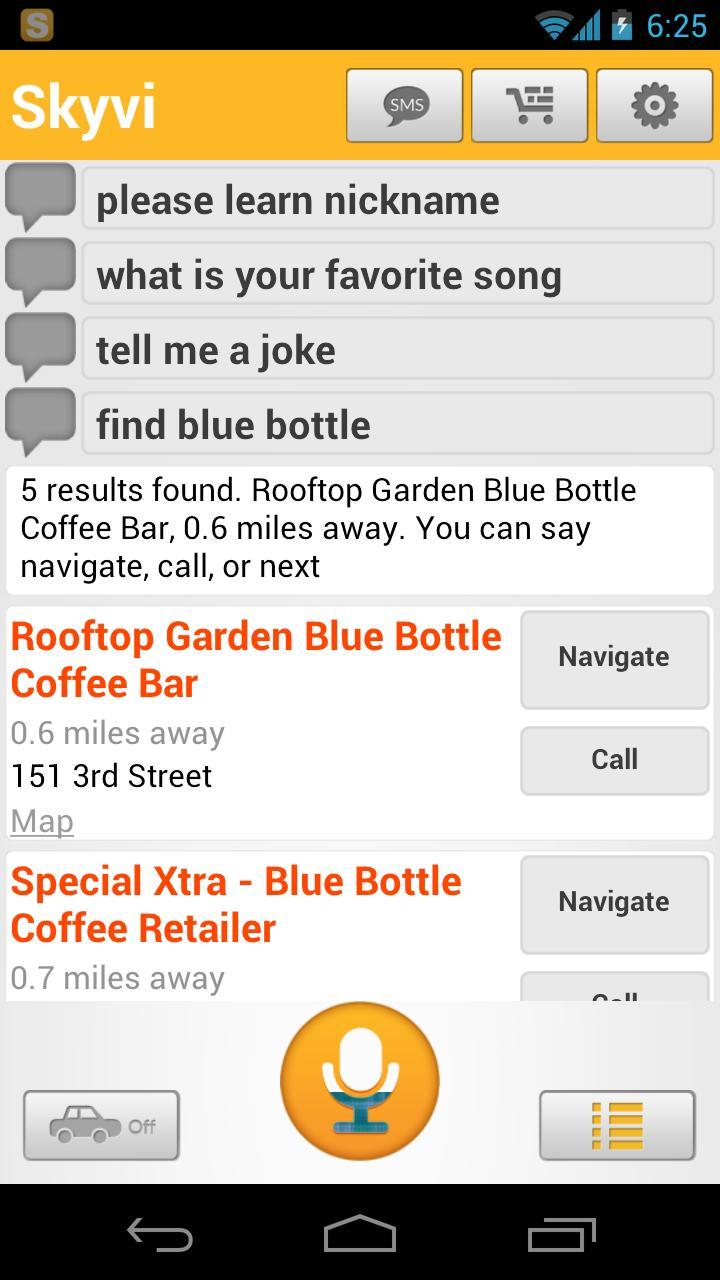This screenshot has width=720, height=1280.
Task: Go to the Android home screen
Action: click(x=360, y=1234)
